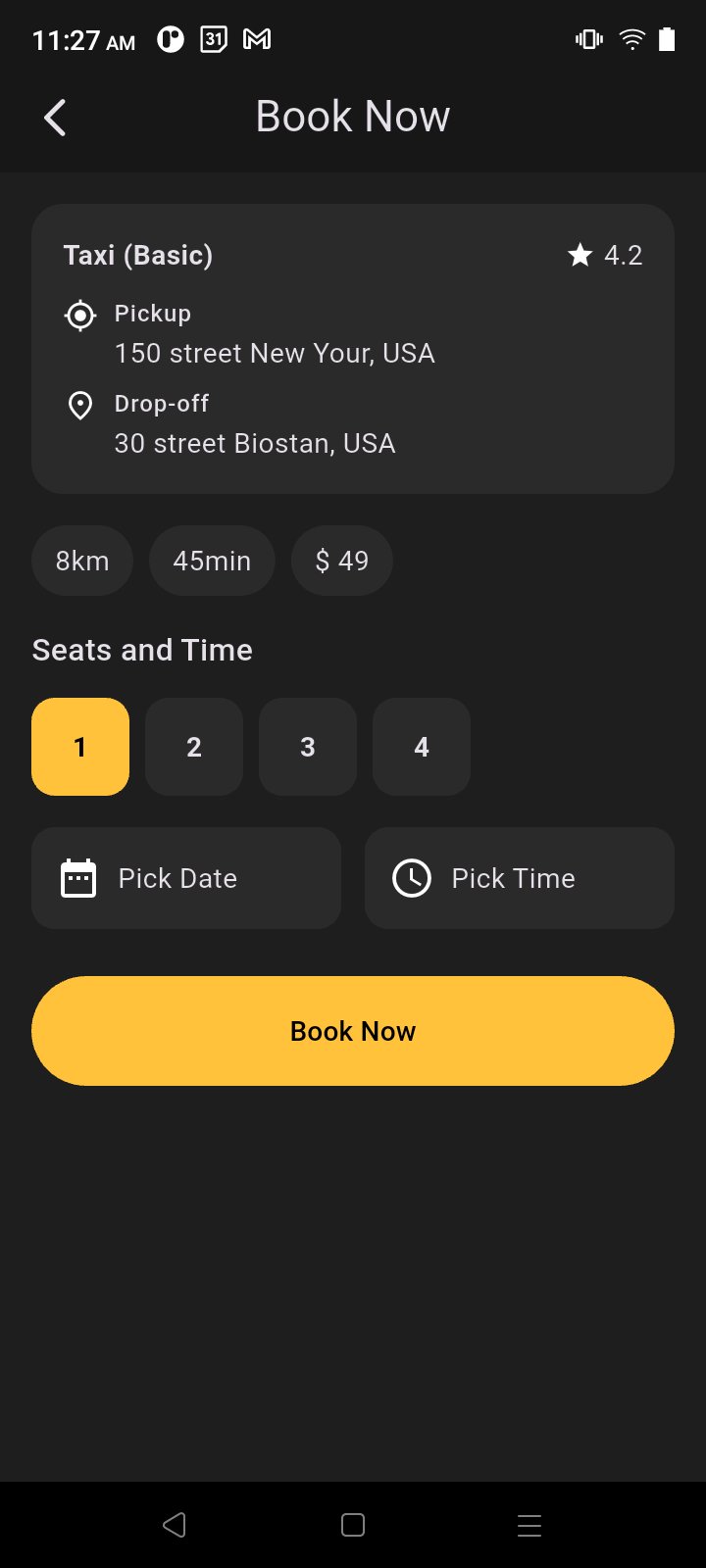Image resolution: width=706 pixels, height=1568 pixels.
Task: Open the Pick Date selector
Action: click(x=186, y=878)
